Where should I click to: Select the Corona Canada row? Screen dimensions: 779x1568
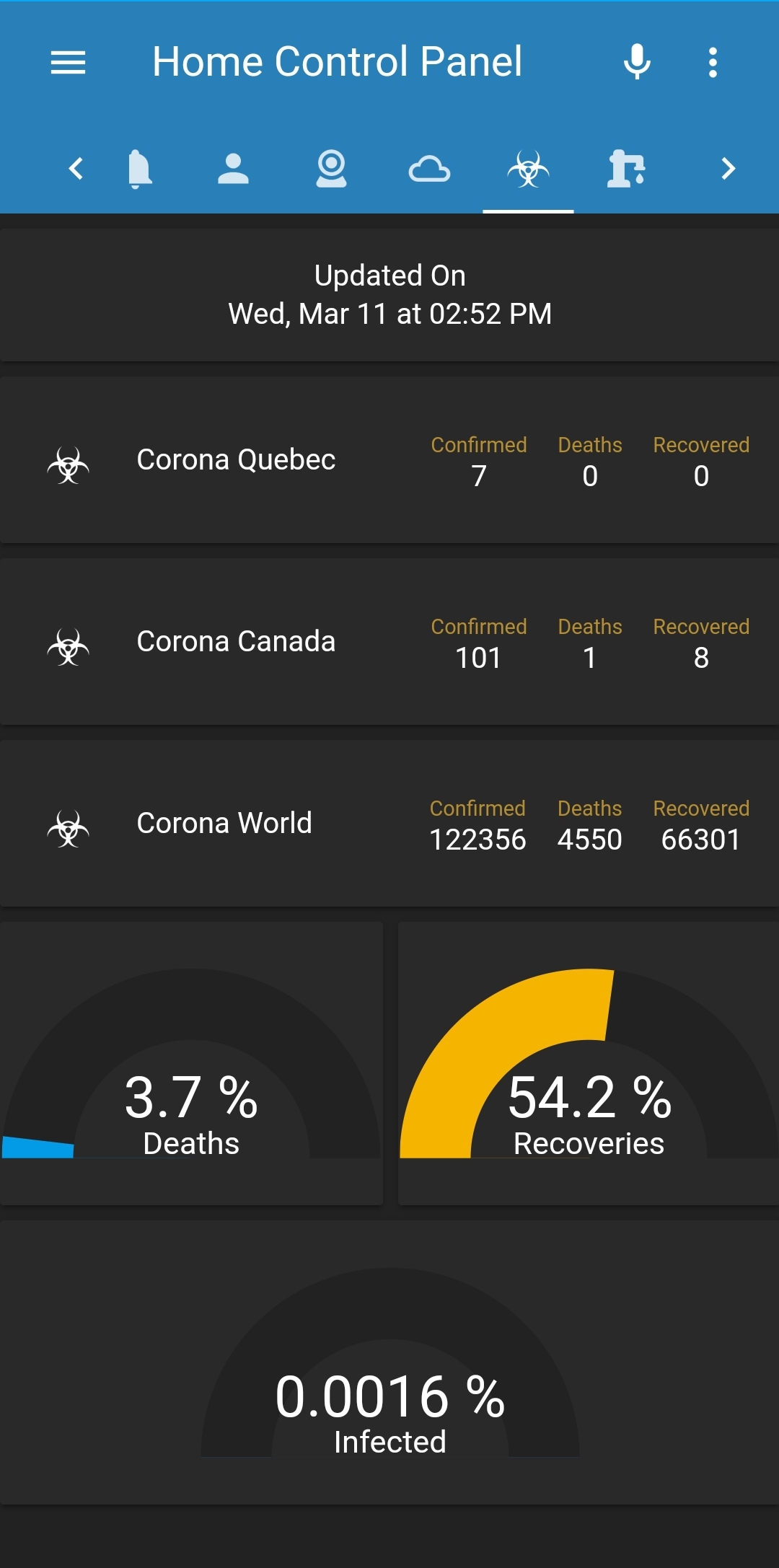coord(389,642)
